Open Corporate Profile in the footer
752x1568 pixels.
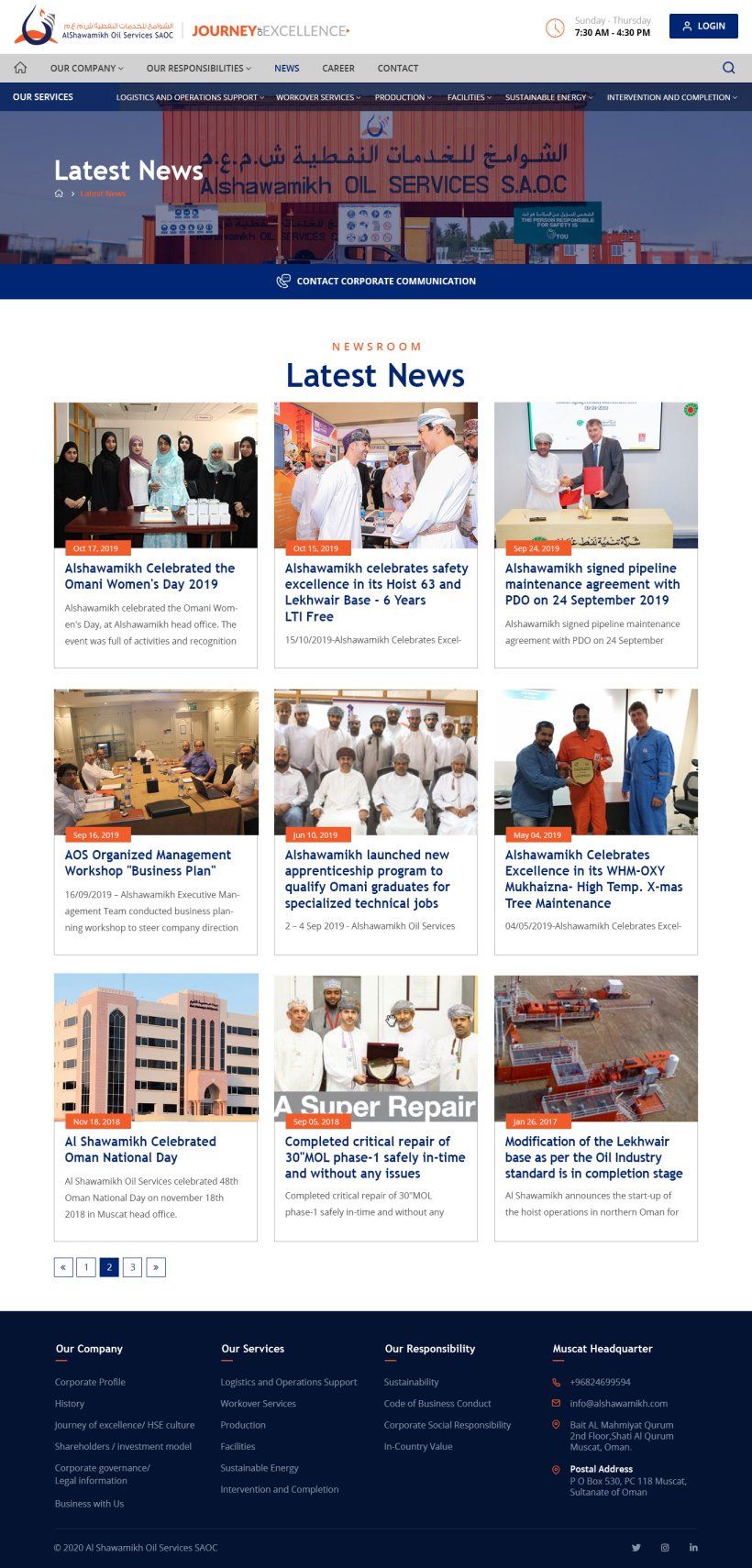tap(90, 1382)
